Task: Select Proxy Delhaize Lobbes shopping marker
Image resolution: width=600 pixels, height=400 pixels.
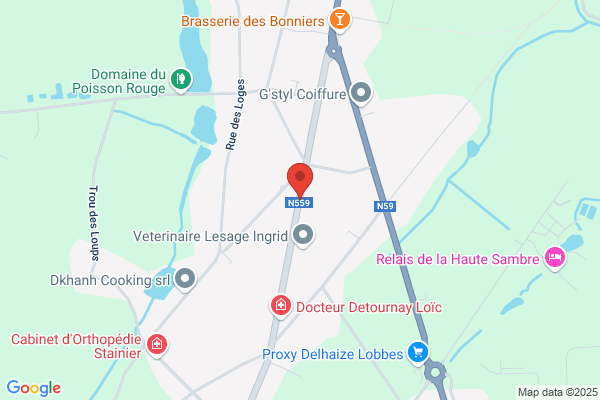Action: click(418, 353)
